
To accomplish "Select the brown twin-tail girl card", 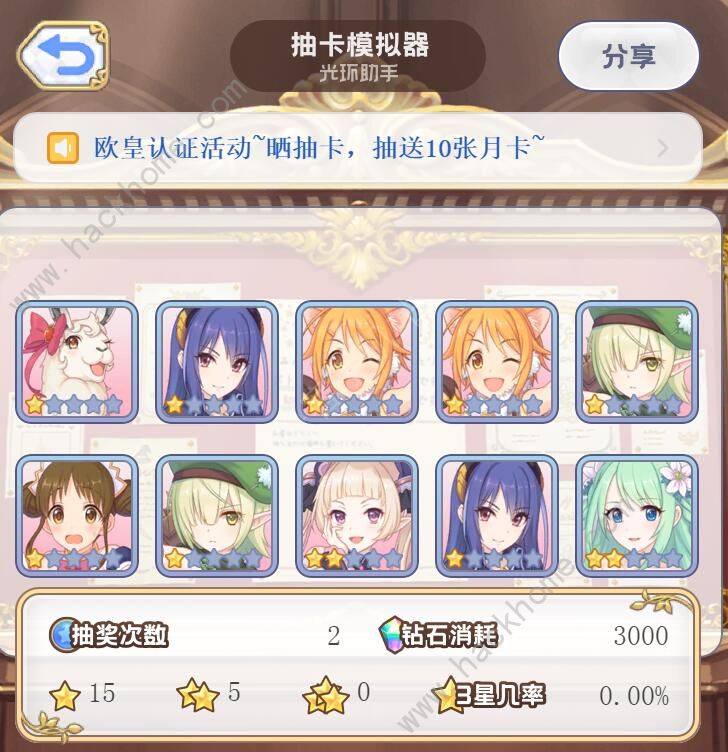I will 78,516.
